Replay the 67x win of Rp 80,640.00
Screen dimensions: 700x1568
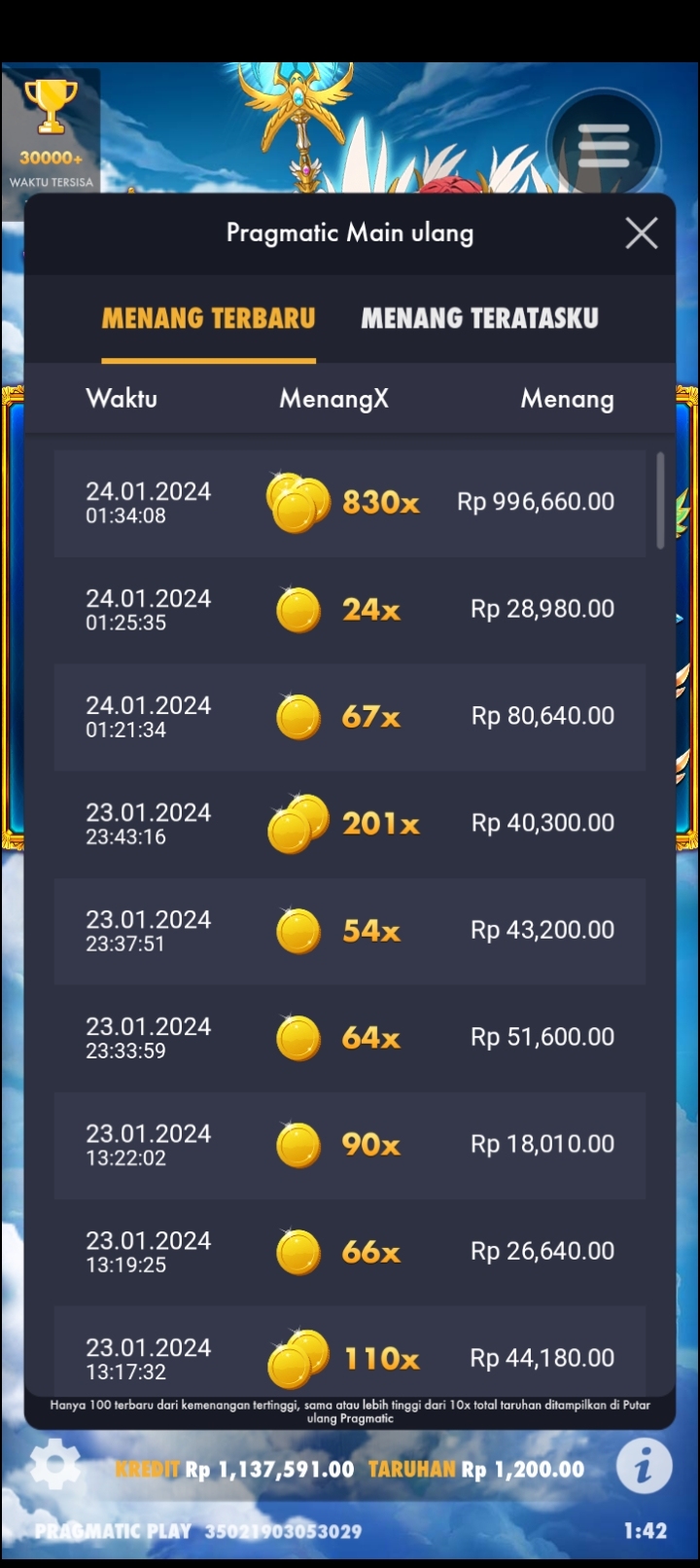(x=350, y=717)
